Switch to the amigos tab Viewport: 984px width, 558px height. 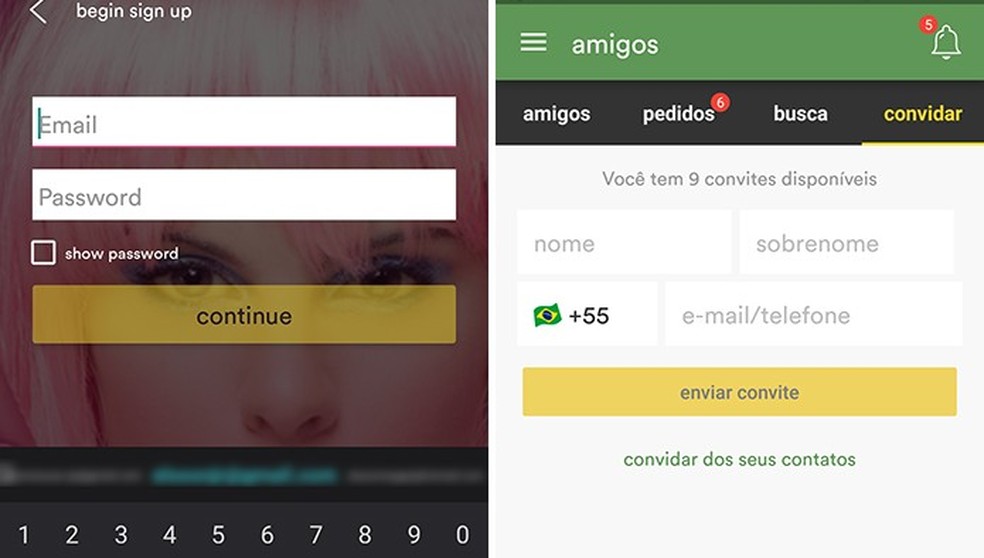coord(556,113)
